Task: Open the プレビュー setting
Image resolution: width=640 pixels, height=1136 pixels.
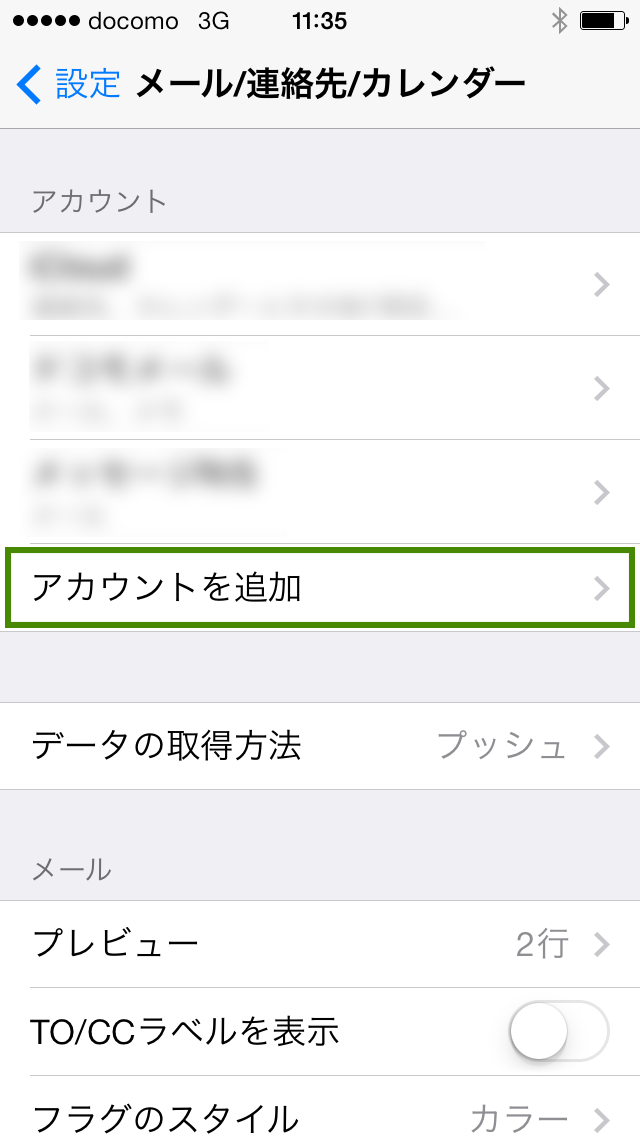Action: pyautogui.click(x=320, y=944)
